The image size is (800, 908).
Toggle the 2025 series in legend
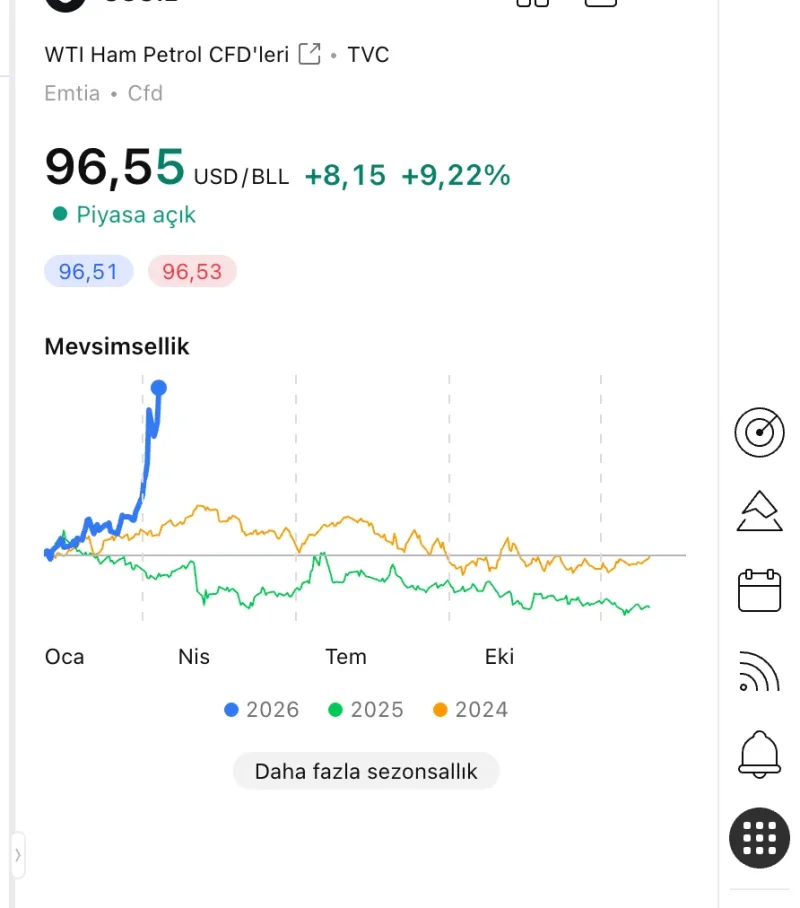point(366,710)
